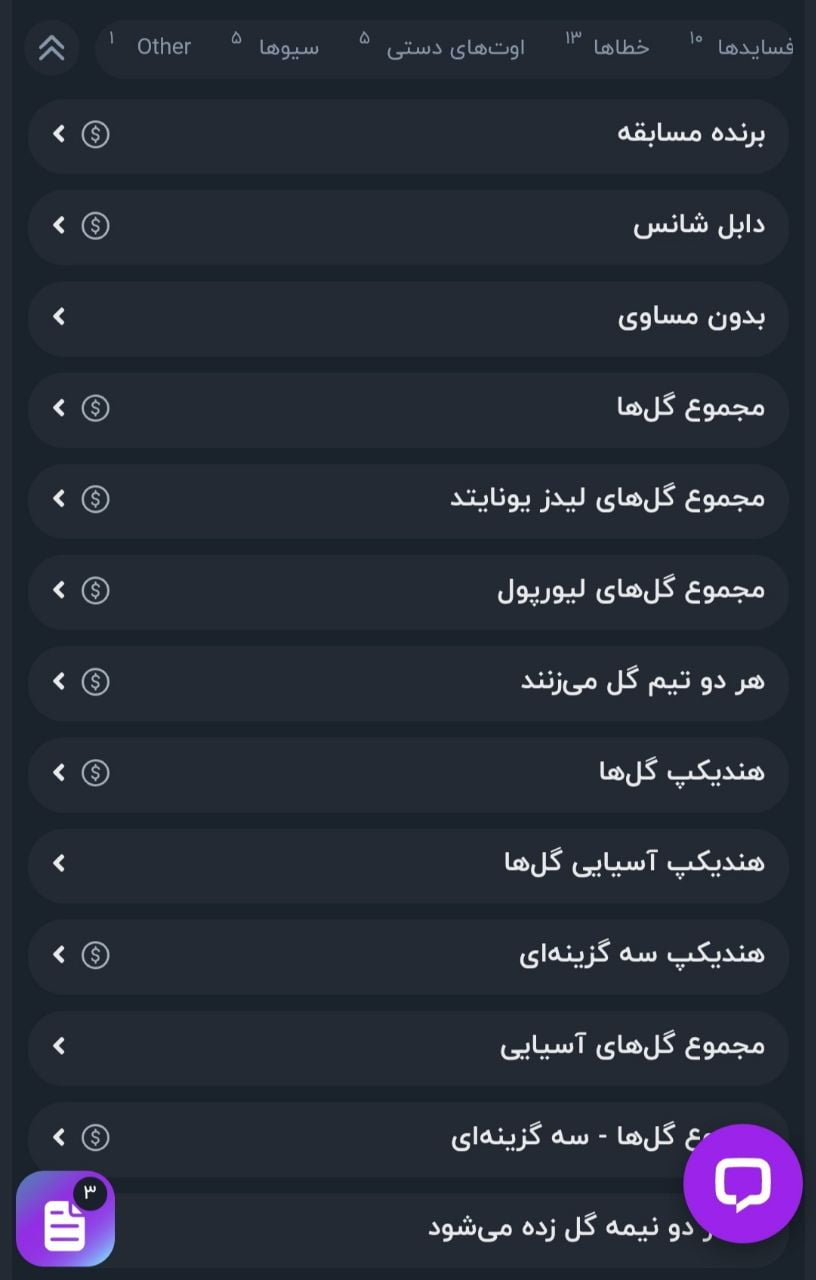Click the cashout icon beside هر دو تیم گل می‌زنند
This screenshot has width=816, height=1280.
[x=96, y=682]
